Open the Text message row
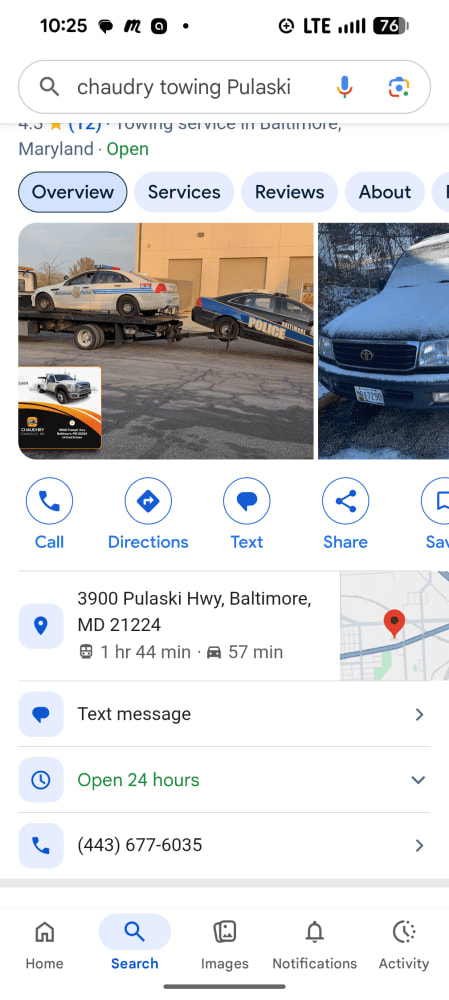Screen dimensions: 449x1000 coord(224,714)
